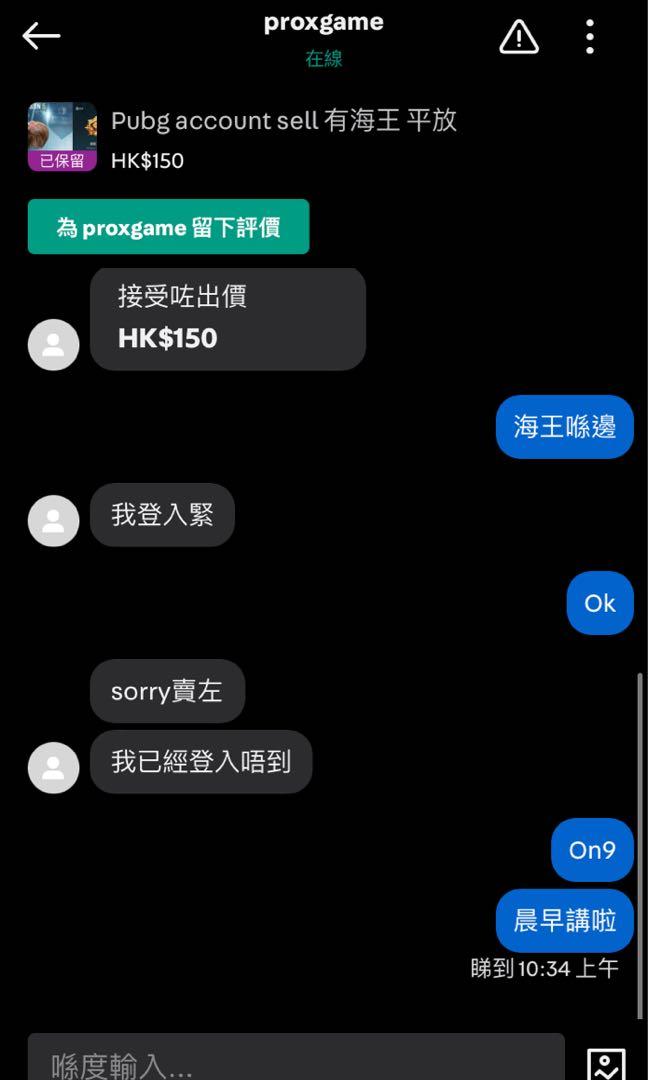
Task: Open proxgame's profile from the header
Action: 324,23
